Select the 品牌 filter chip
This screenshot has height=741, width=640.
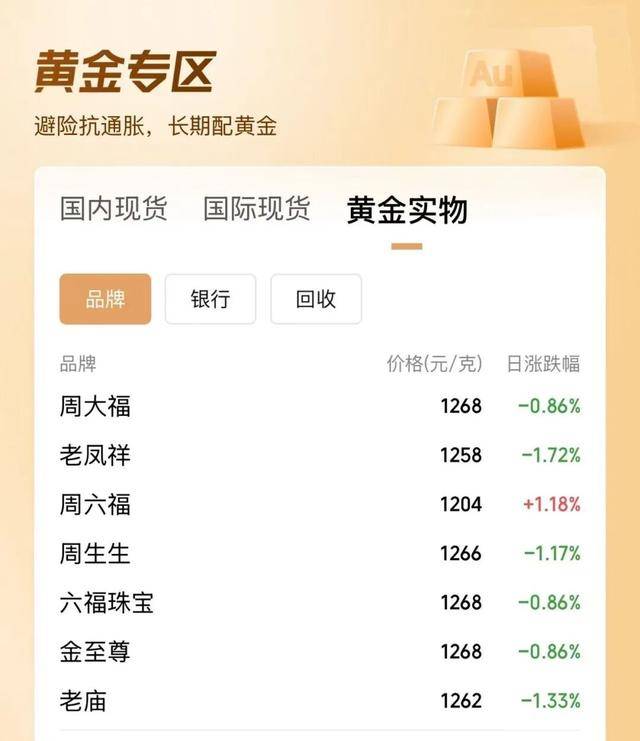point(105,299)
